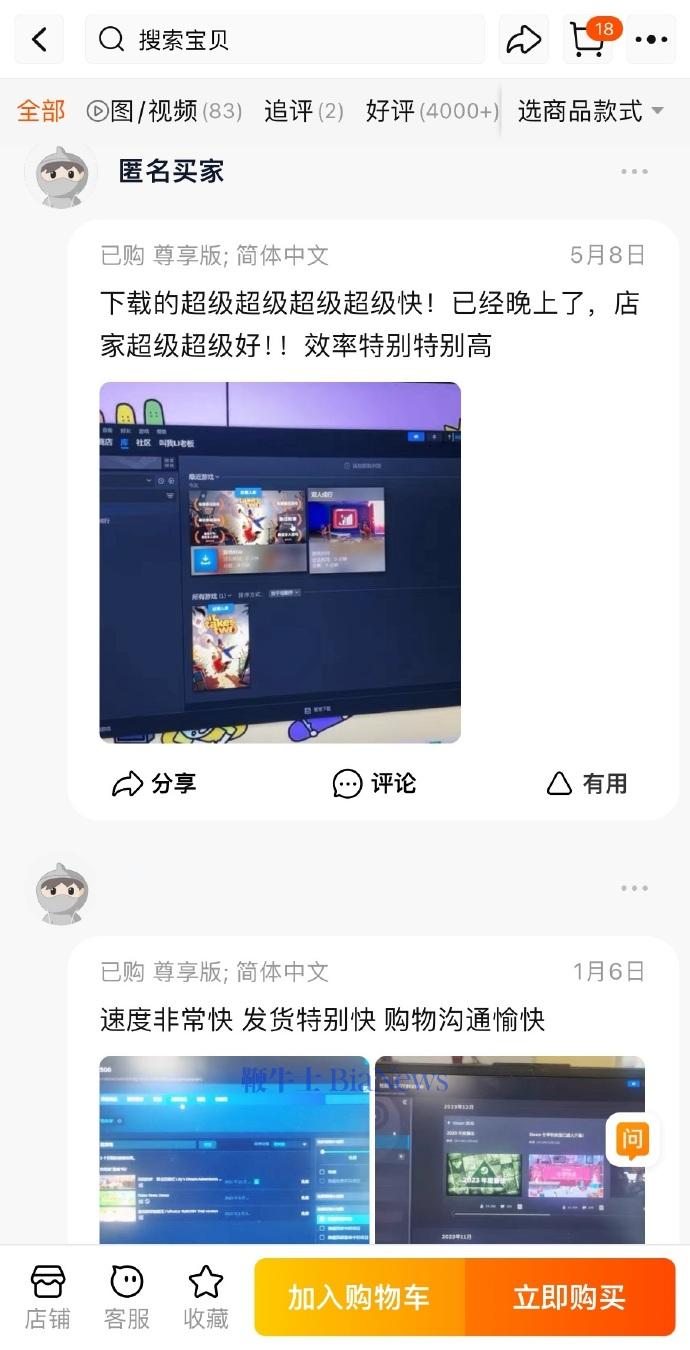Tap the 搜索宝贝 search box
The width and height of the screenshot is (690, 1350).
tap(285, 40)
